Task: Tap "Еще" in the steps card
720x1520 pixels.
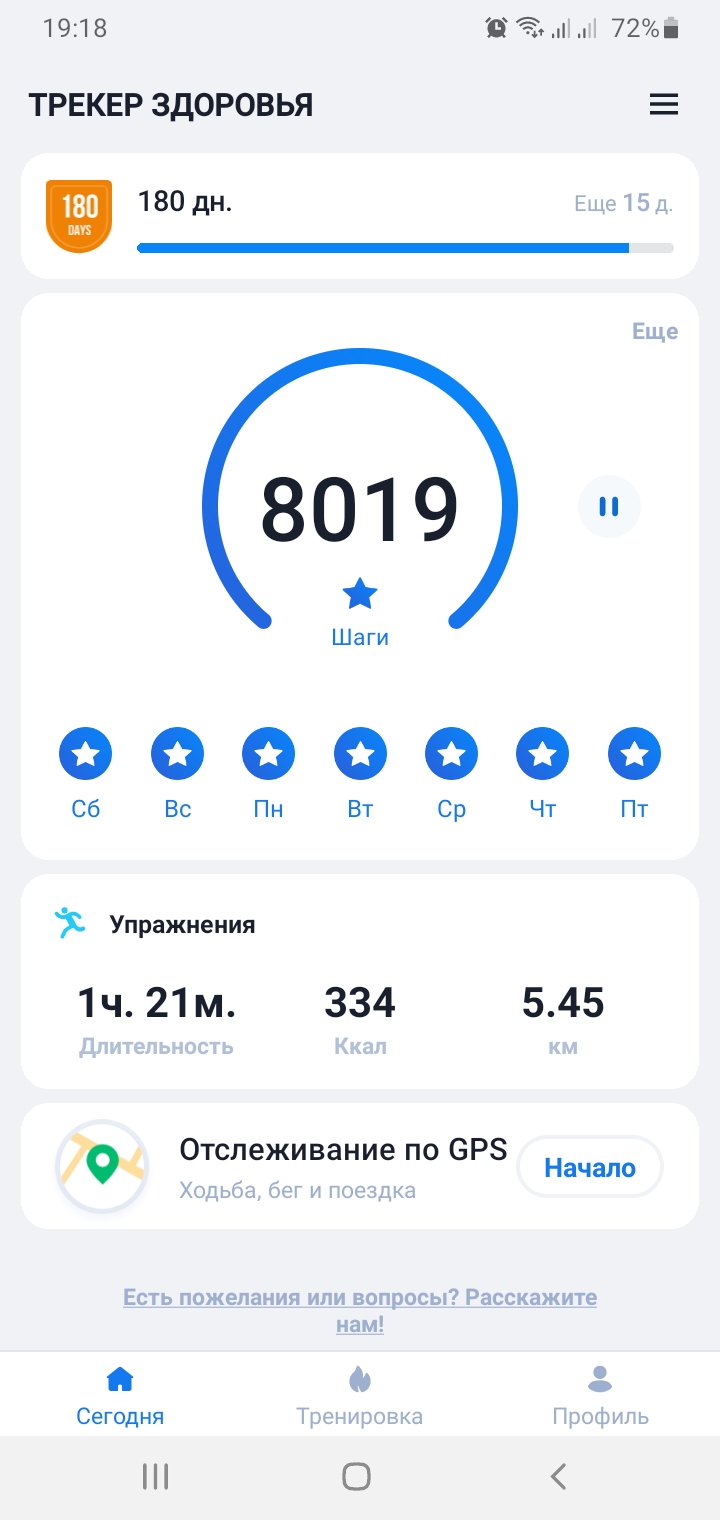Action: 655,332
